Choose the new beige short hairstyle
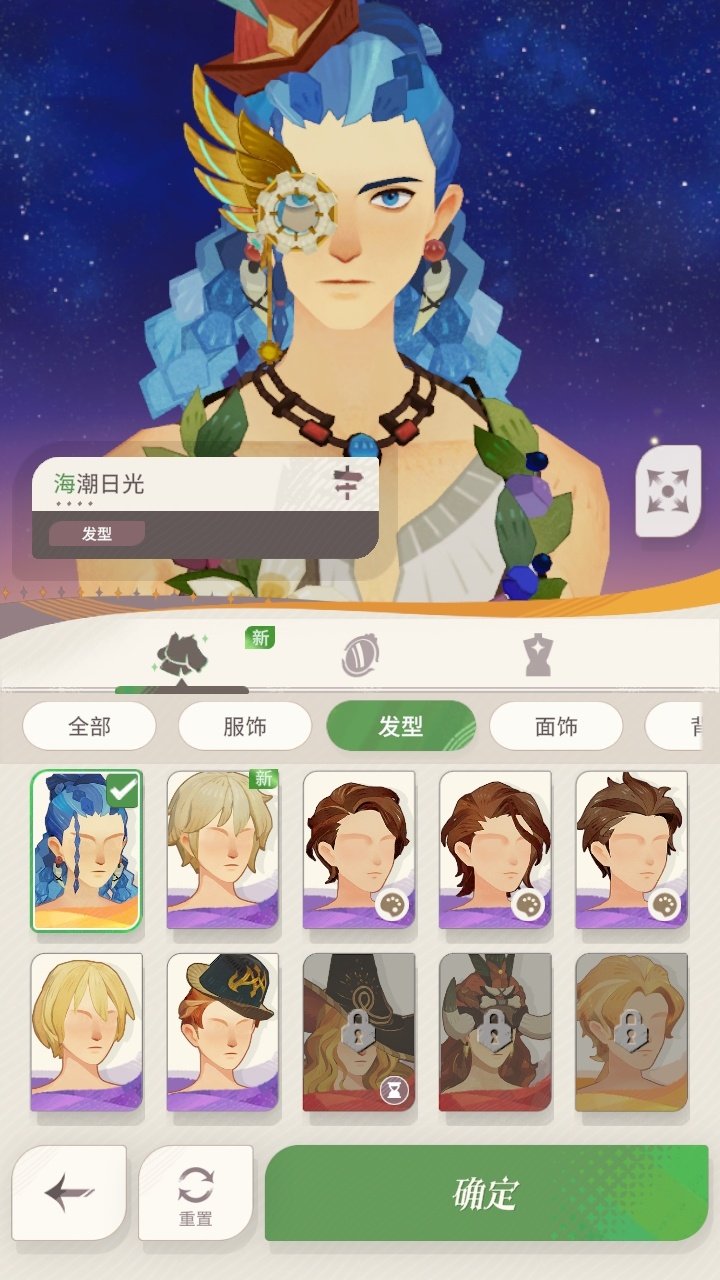Screen dimensions: 720x1280 223,850
